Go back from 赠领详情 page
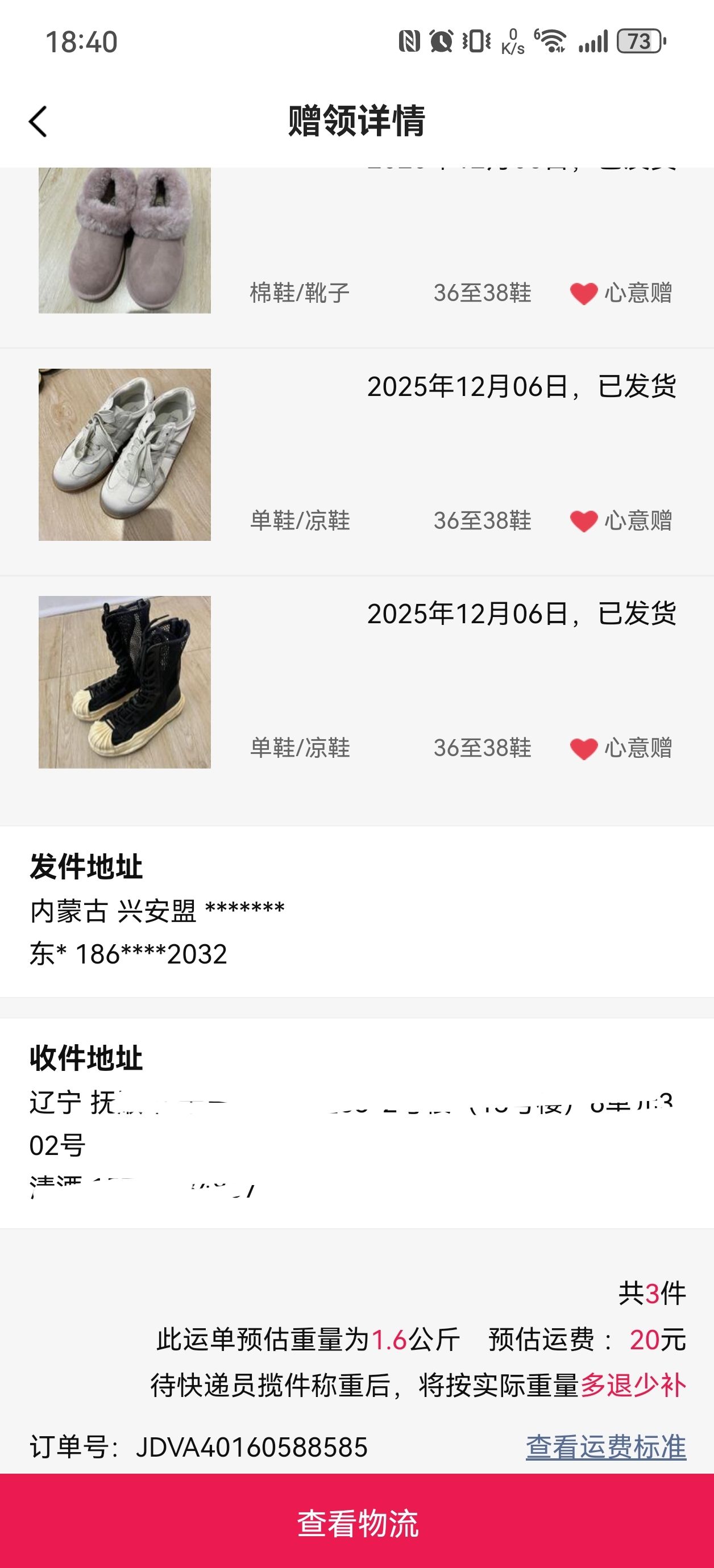The width and height of the screenshot is (714, 1568). pyautogui.click(x=39, y=121)
